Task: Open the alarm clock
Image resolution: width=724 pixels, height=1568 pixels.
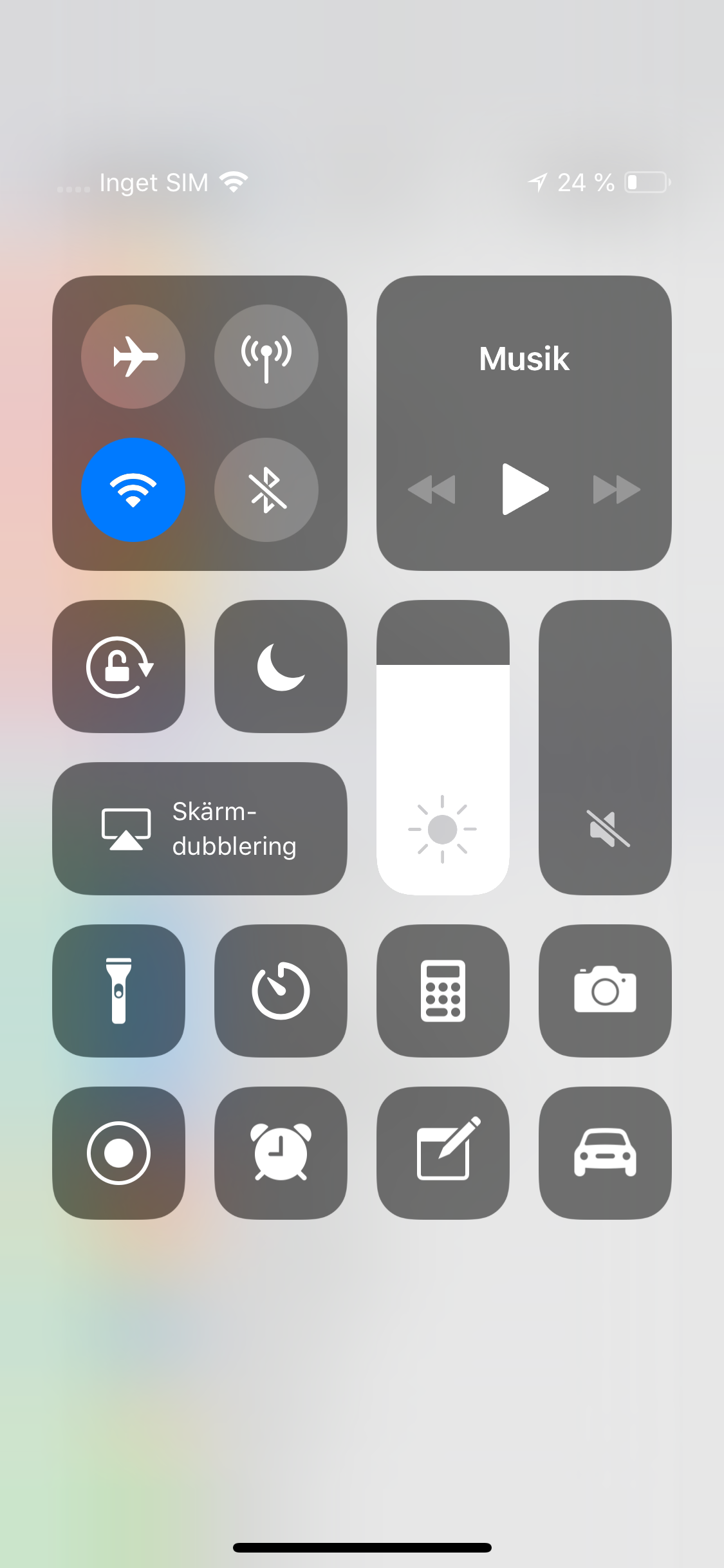Action: [281, 1153]
